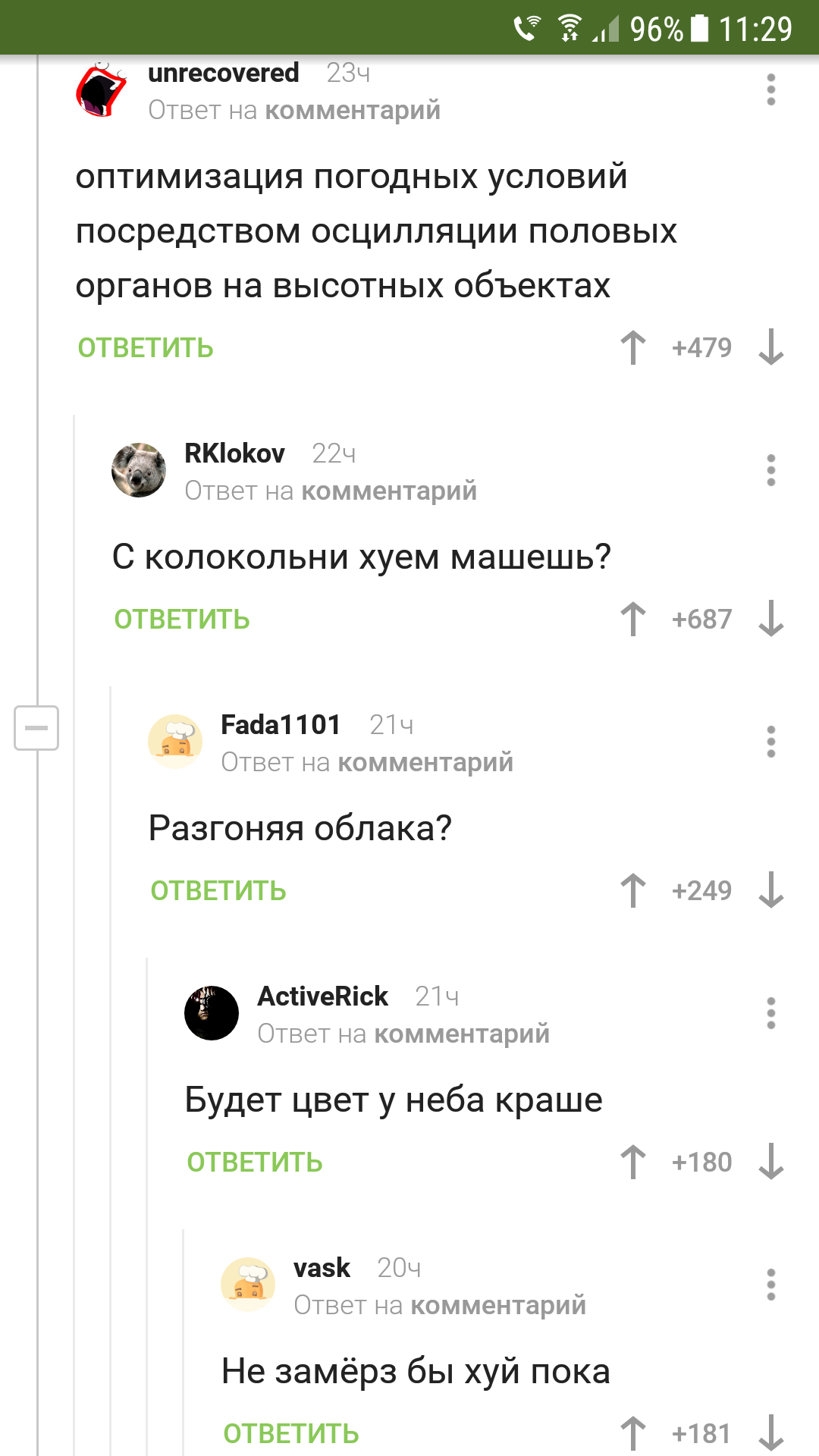819x1456 pixels.
Task: Open overflow menu on Fada1101's comment
Action: coord(770,742)
